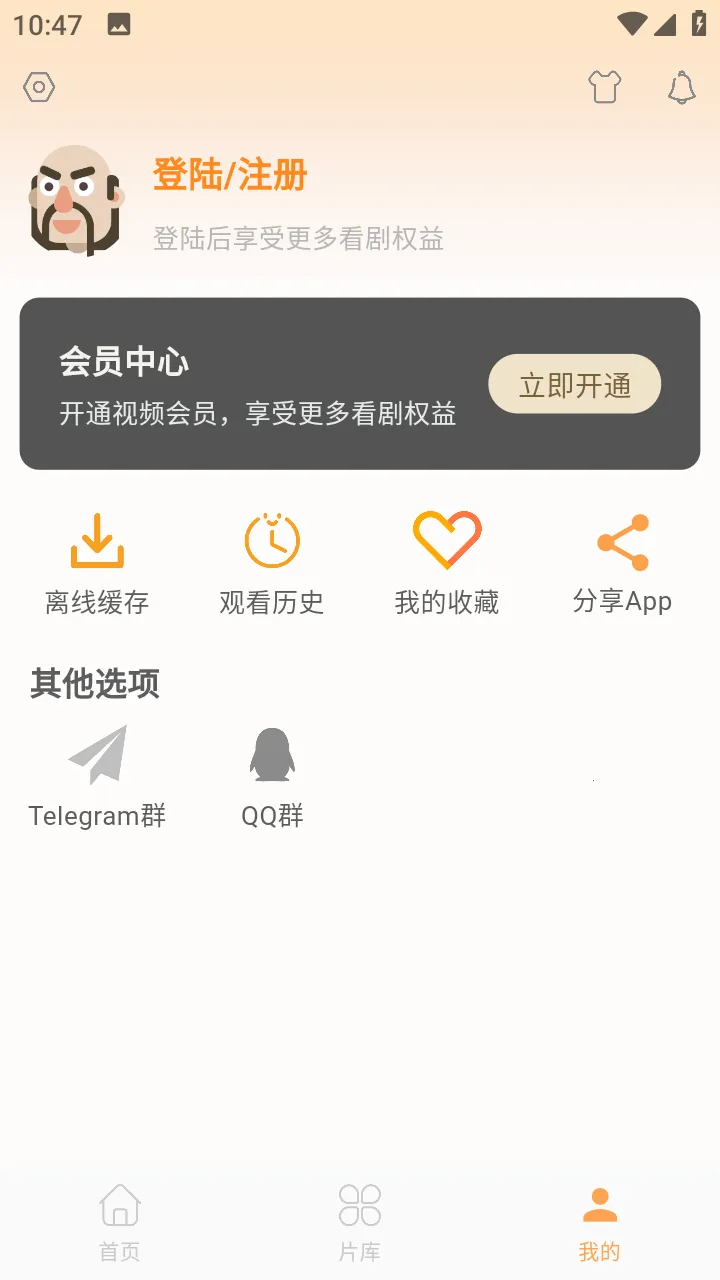The width and height of the screenshot is (720, 1280).
Task: Switch to the 片库 library tab
Action: click(x=360, y=1222)
